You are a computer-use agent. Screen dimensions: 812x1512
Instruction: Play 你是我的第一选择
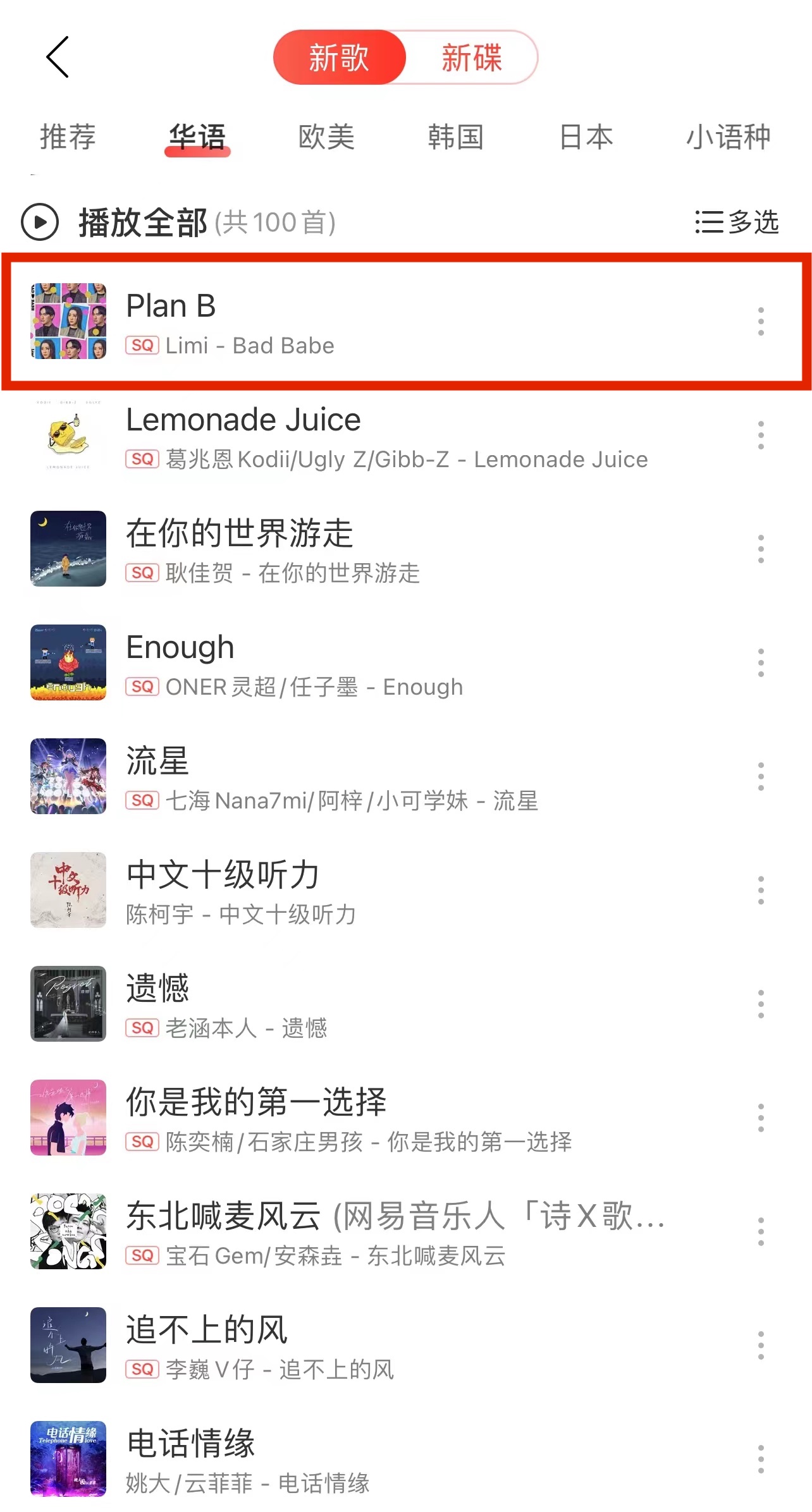(x=379, y=1118)
